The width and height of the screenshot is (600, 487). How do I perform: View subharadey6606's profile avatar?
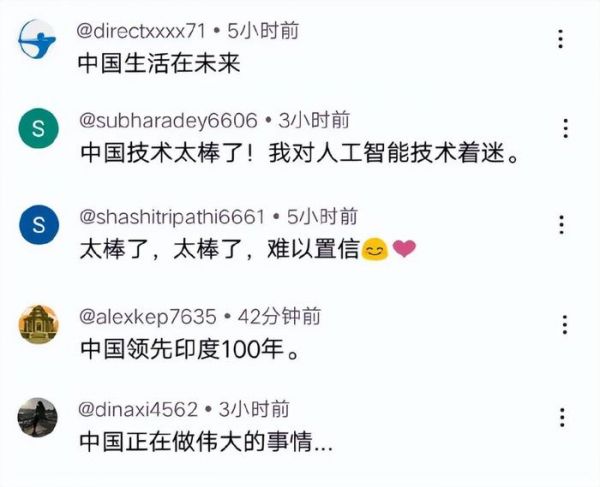38,129
